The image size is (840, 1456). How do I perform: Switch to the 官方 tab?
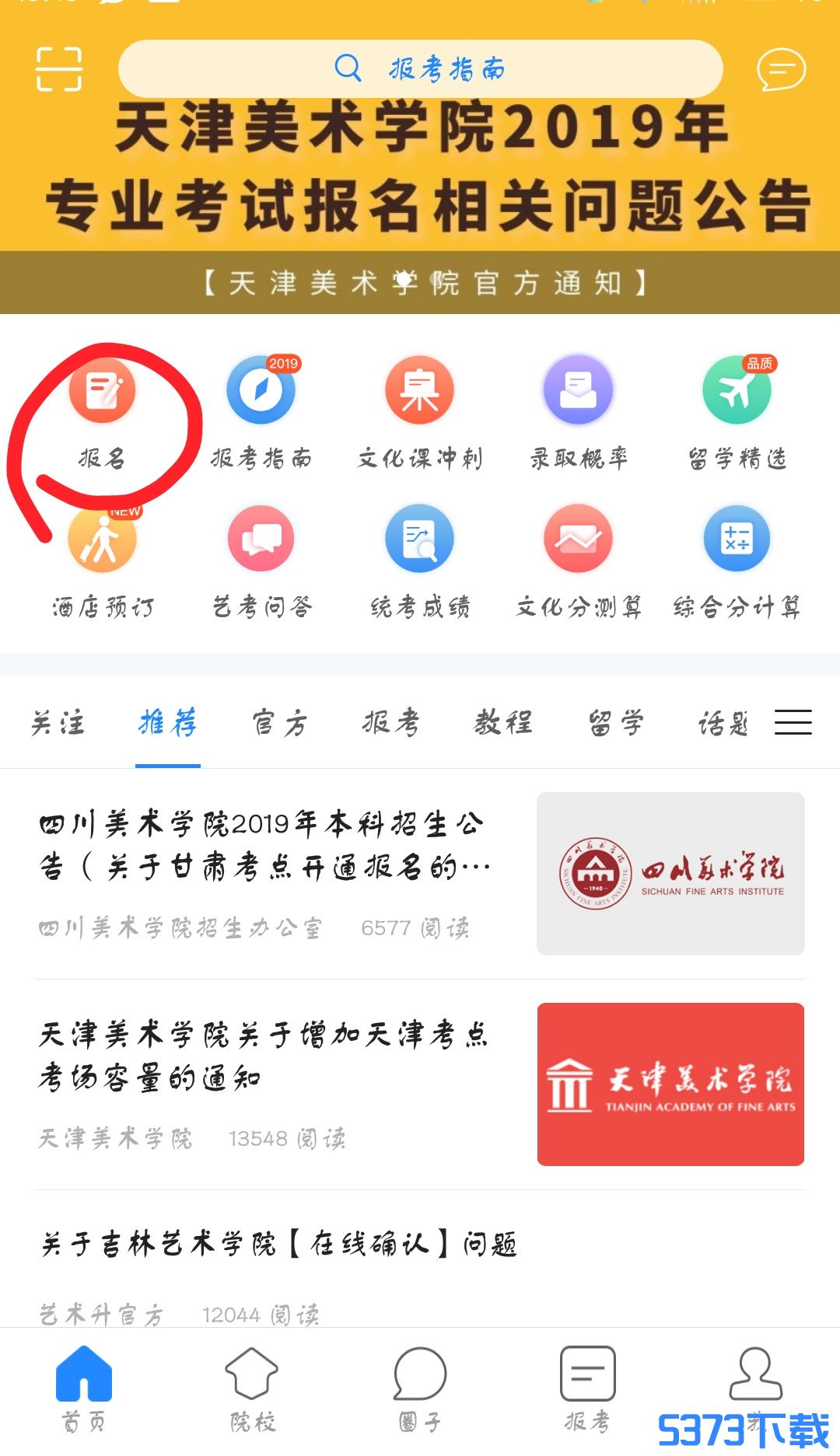[x=280, y=723]
